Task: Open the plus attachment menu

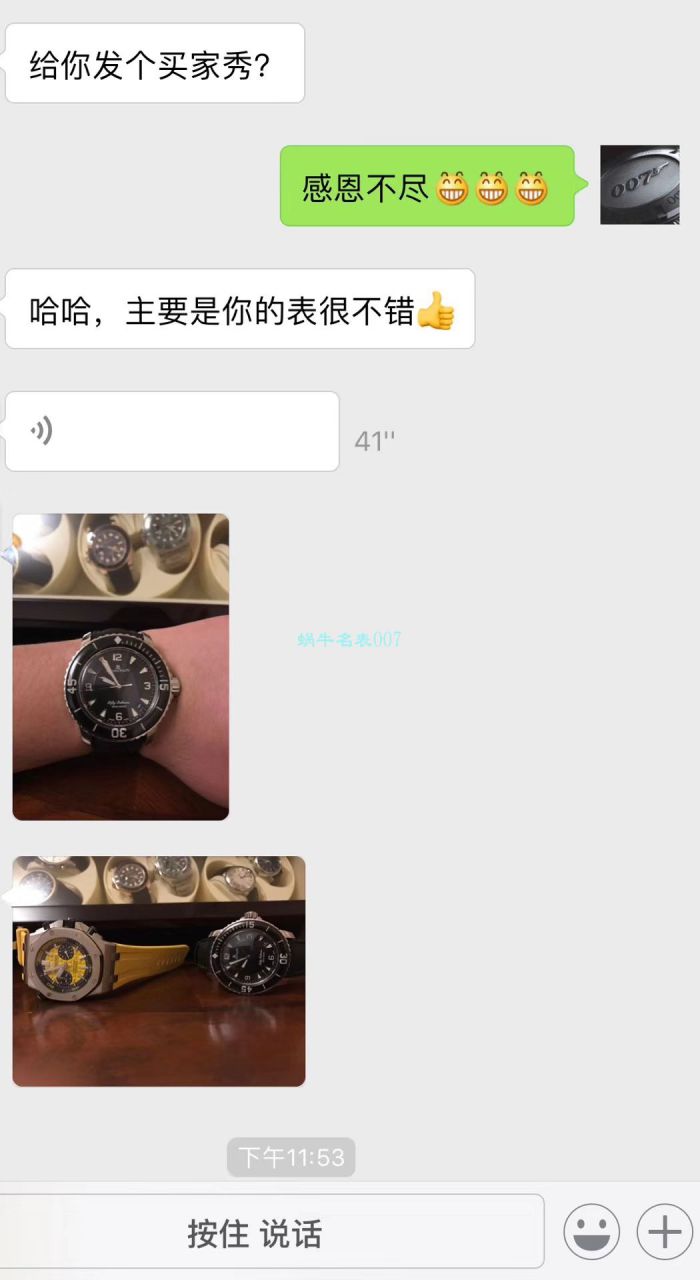Action: (664, 1232)
